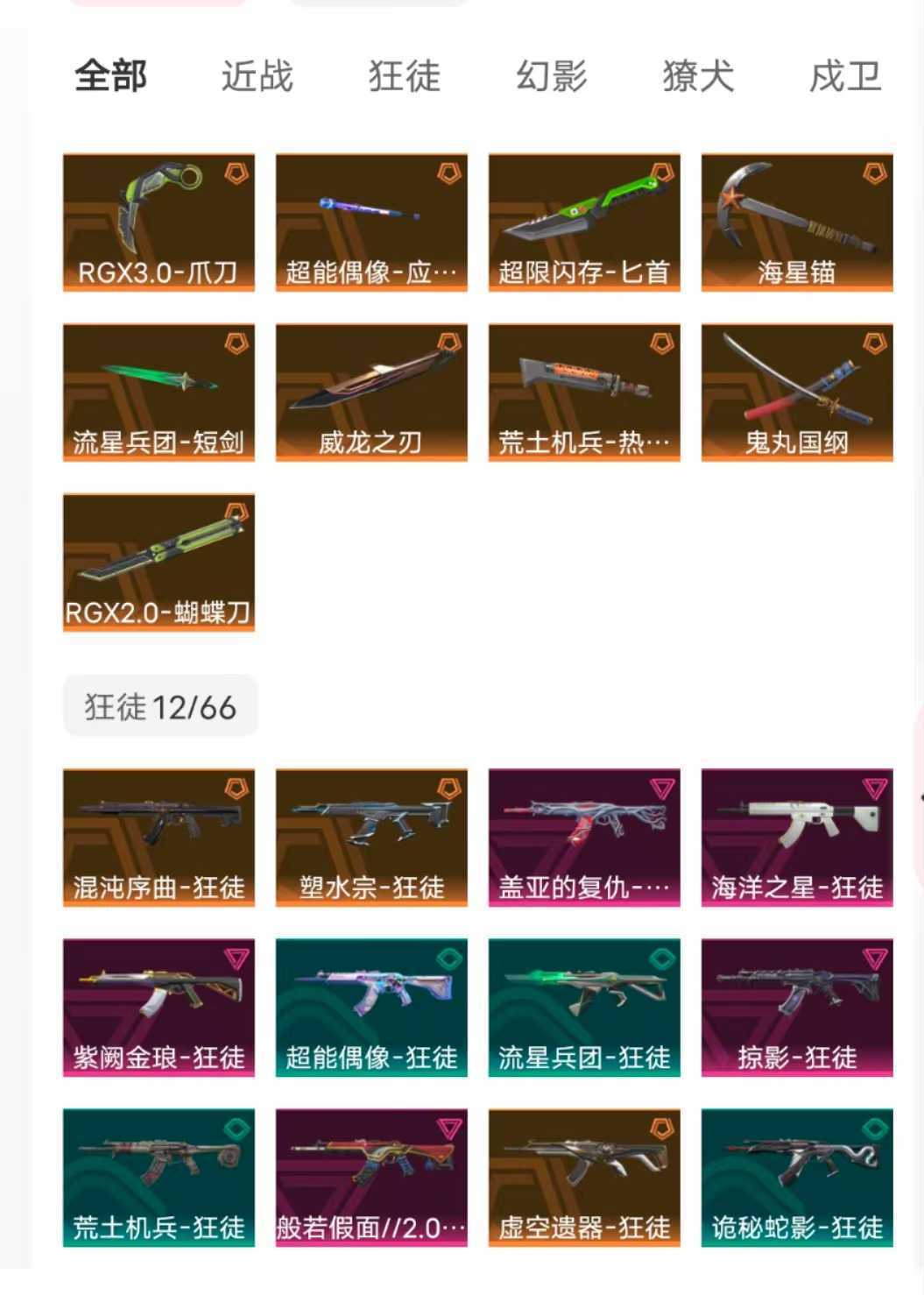Switch to the 狂徒 tab
924x1295 pixels.
tap(404, 76)
